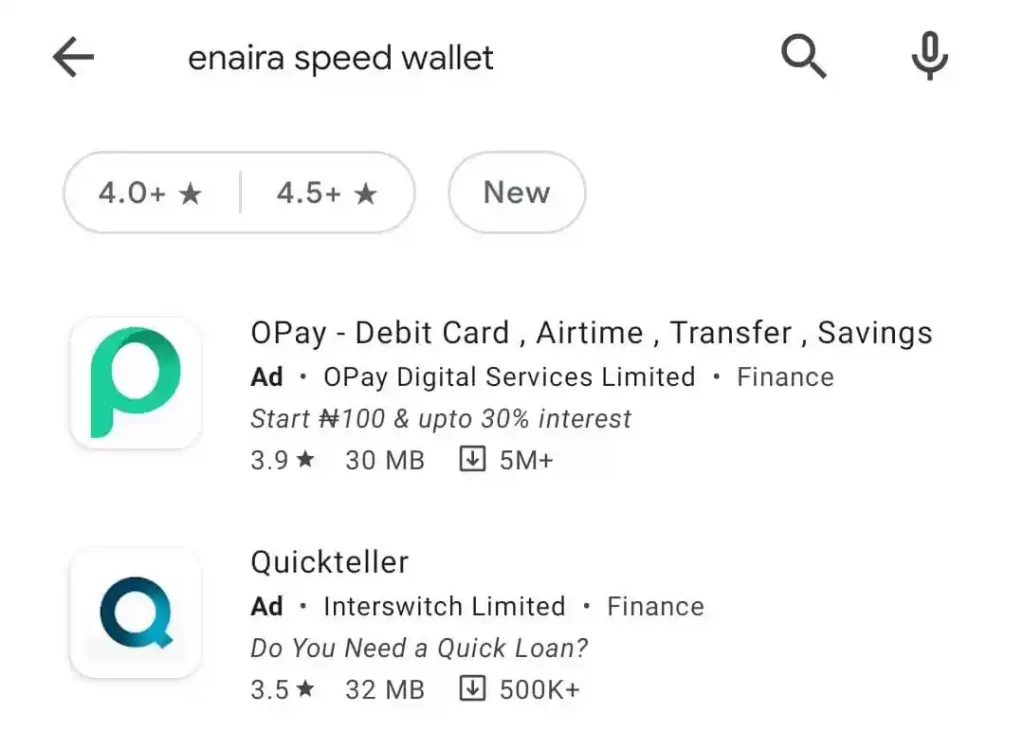This screenshot has width=1024, height=750.
Task: Tap the magnifier search icon
Action: click(803, 56)
